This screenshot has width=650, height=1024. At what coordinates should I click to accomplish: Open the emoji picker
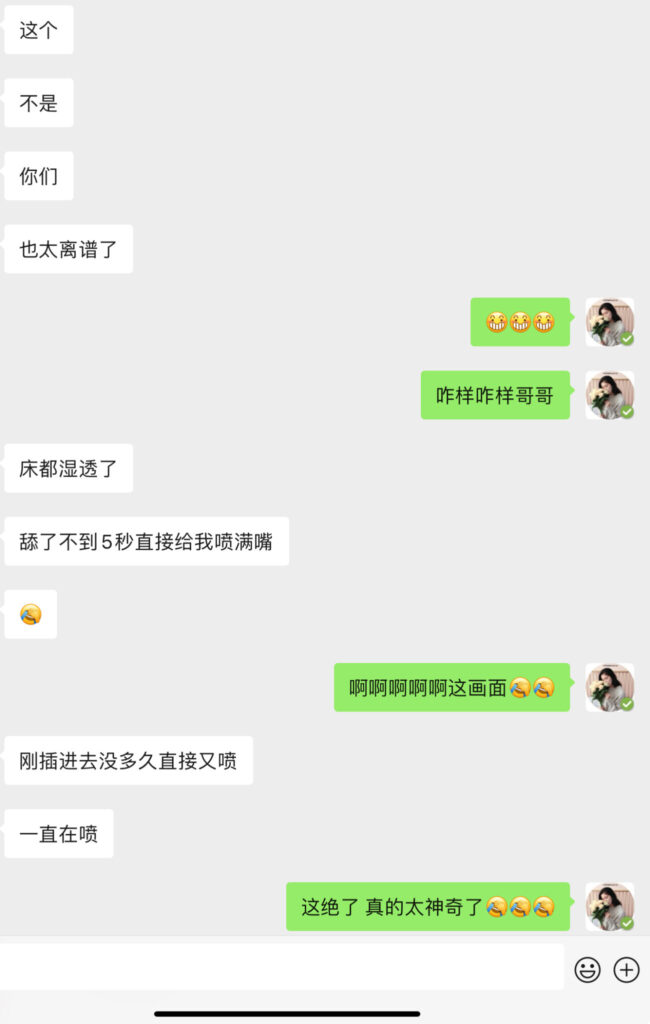(587, 969)
